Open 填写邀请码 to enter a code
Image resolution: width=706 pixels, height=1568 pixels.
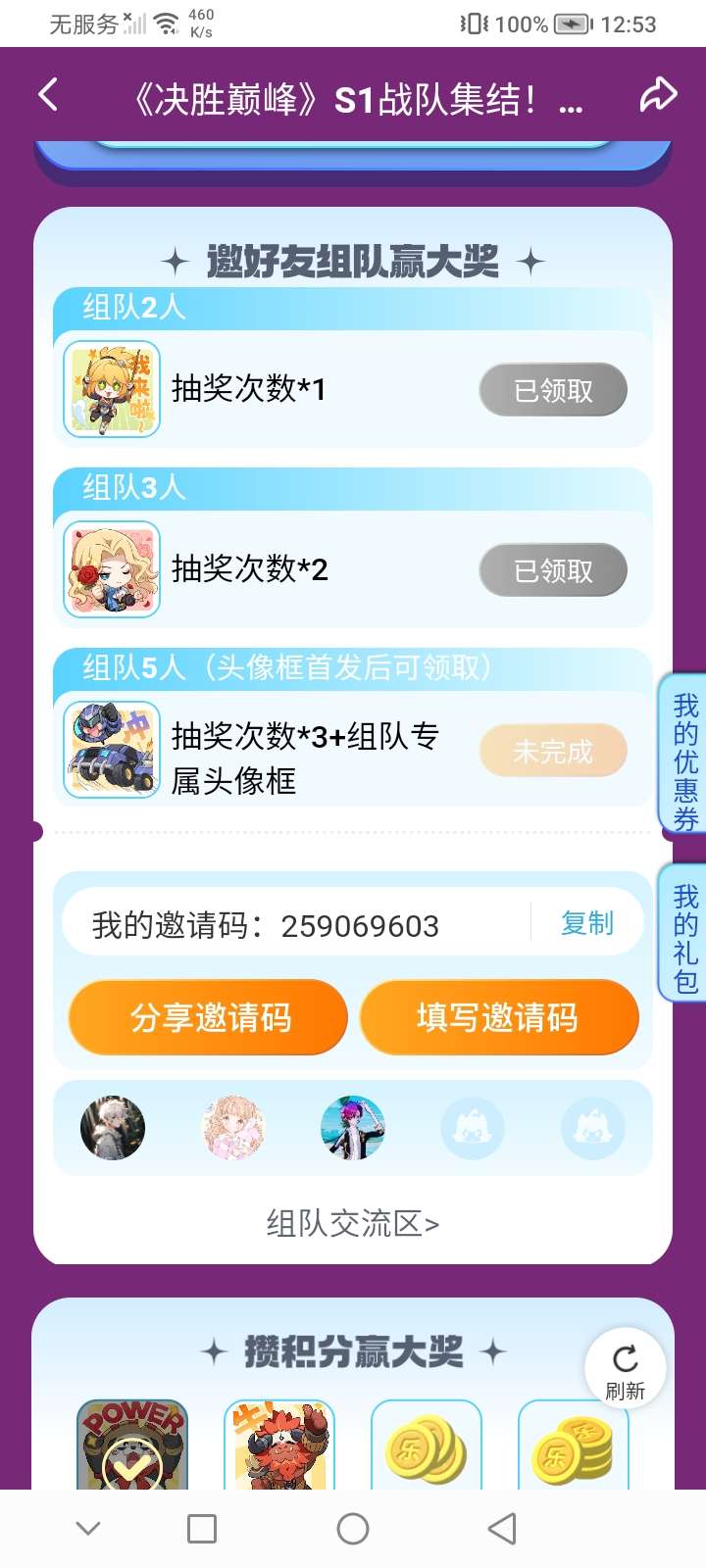coord(498,1017)
